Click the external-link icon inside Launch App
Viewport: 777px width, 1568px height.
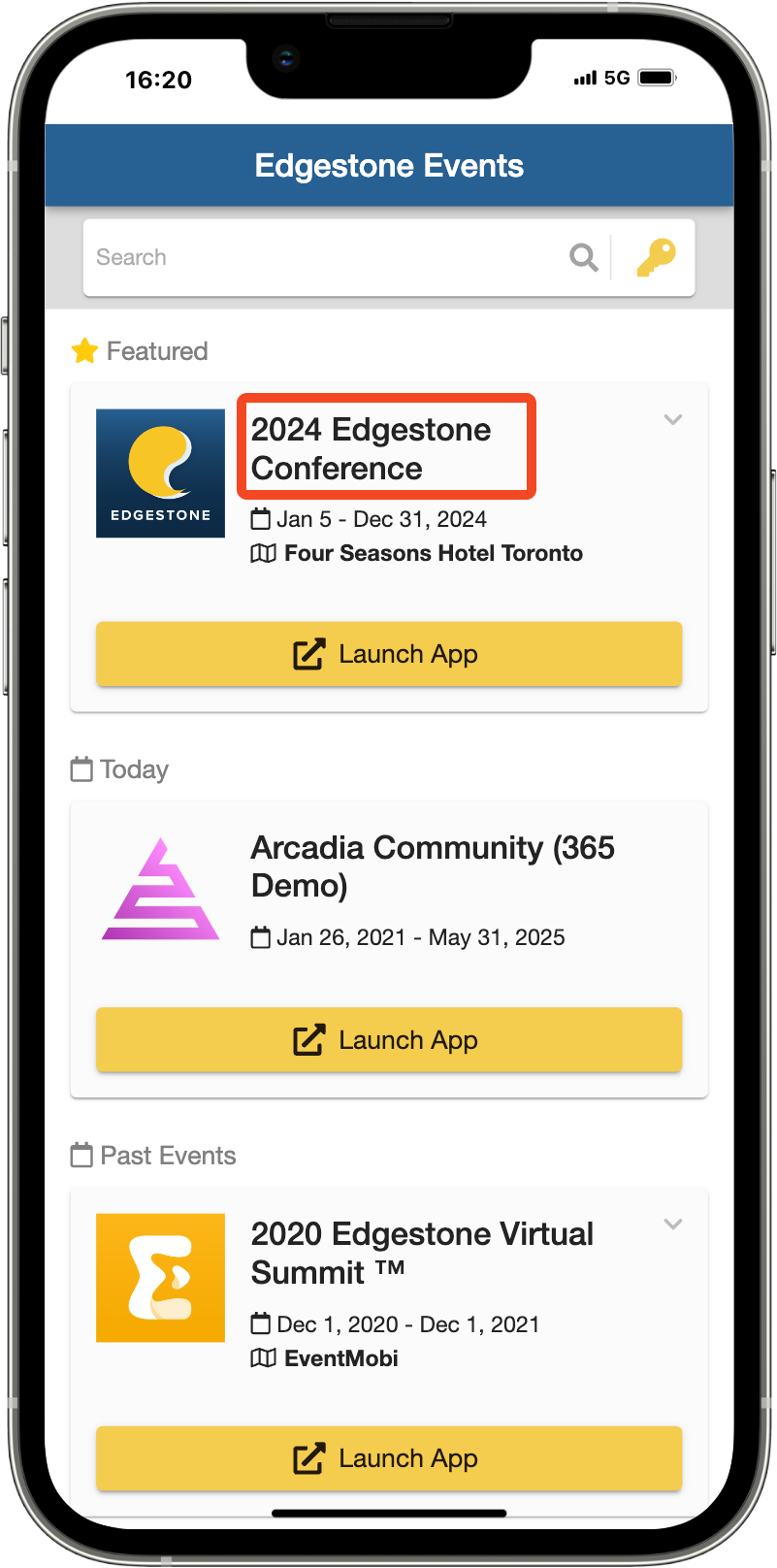pos(308,654)
